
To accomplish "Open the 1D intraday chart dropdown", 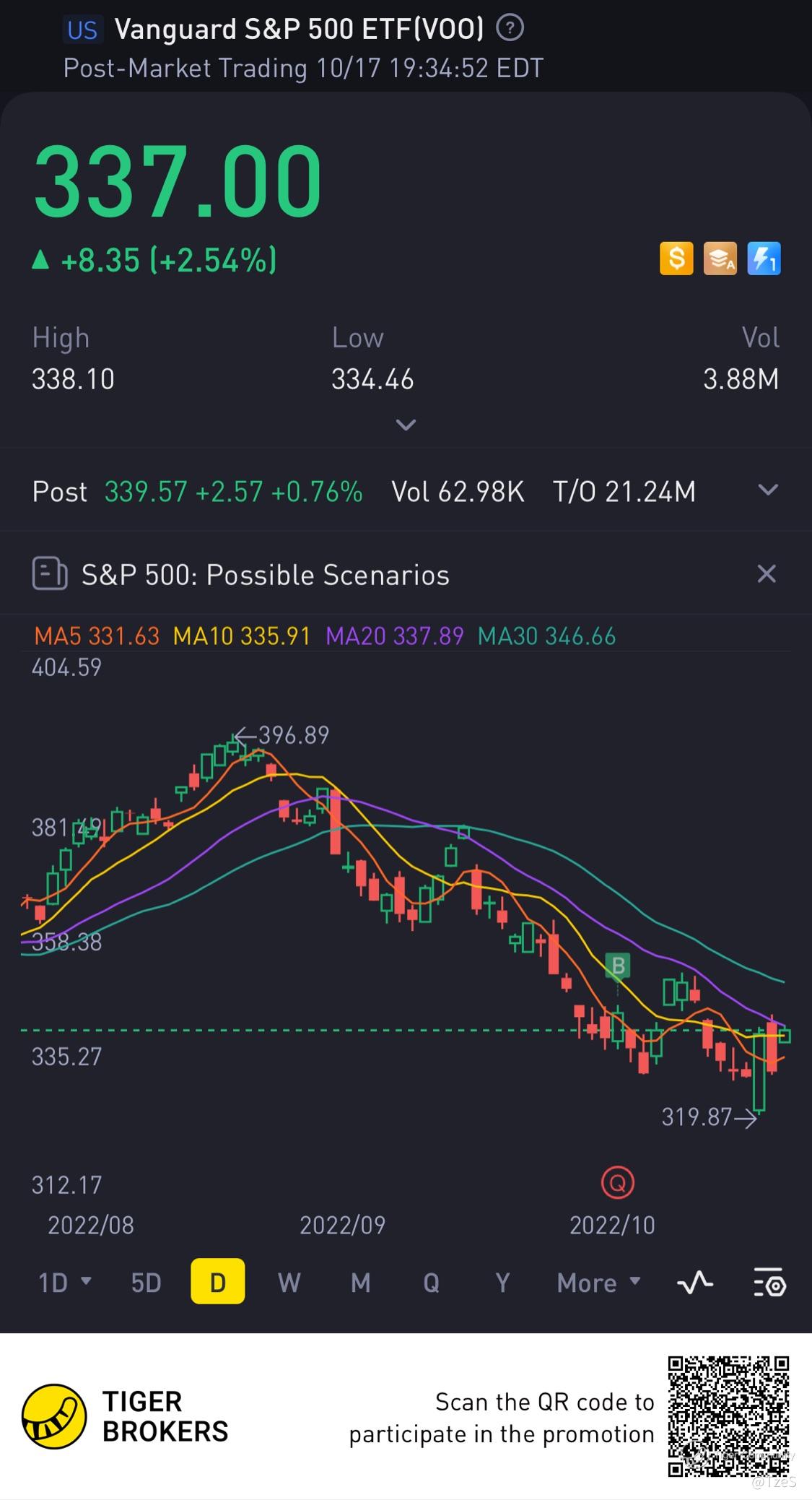I will (x=64, y=1283).
